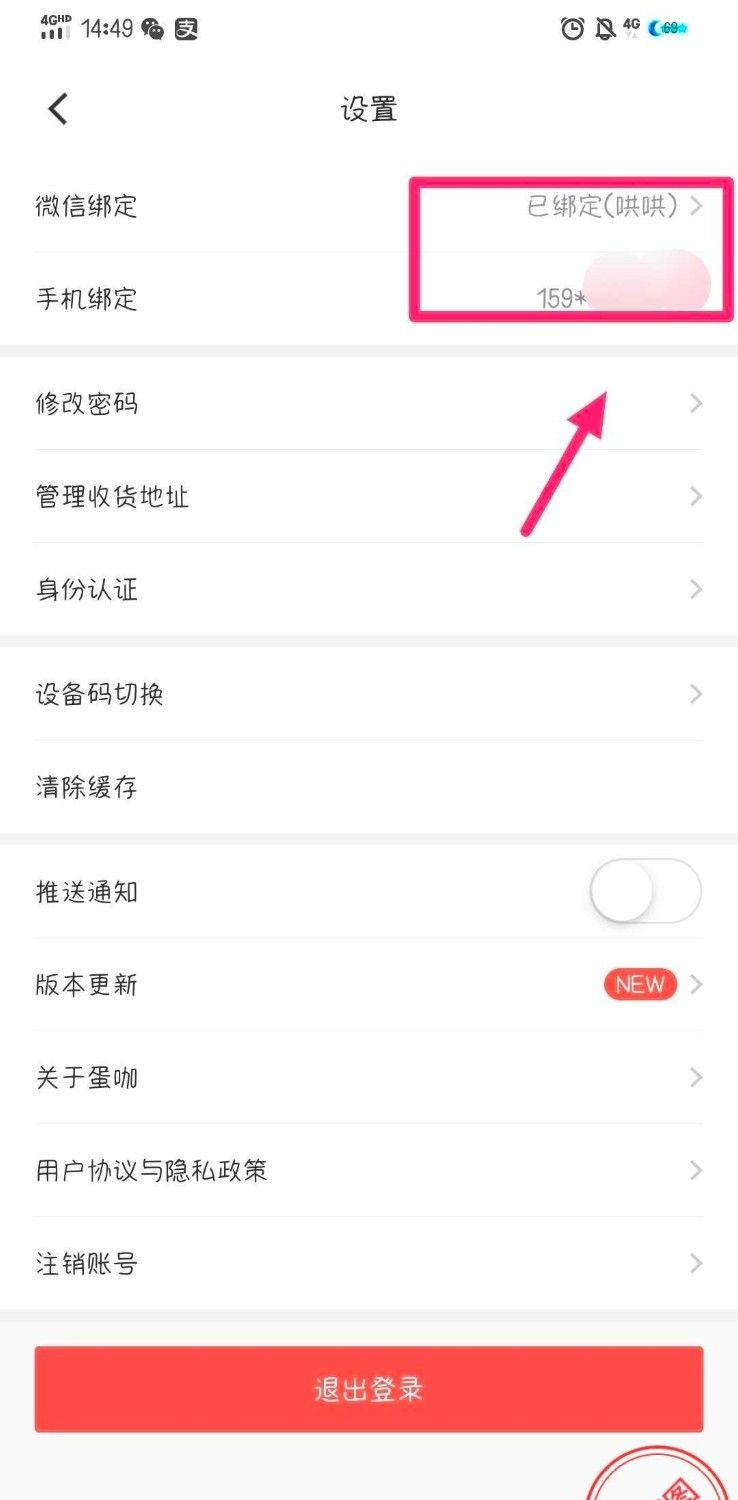738x1500 pixels.
Task: Tap the 退出登录 button
Action: [x=369, y=1389]
